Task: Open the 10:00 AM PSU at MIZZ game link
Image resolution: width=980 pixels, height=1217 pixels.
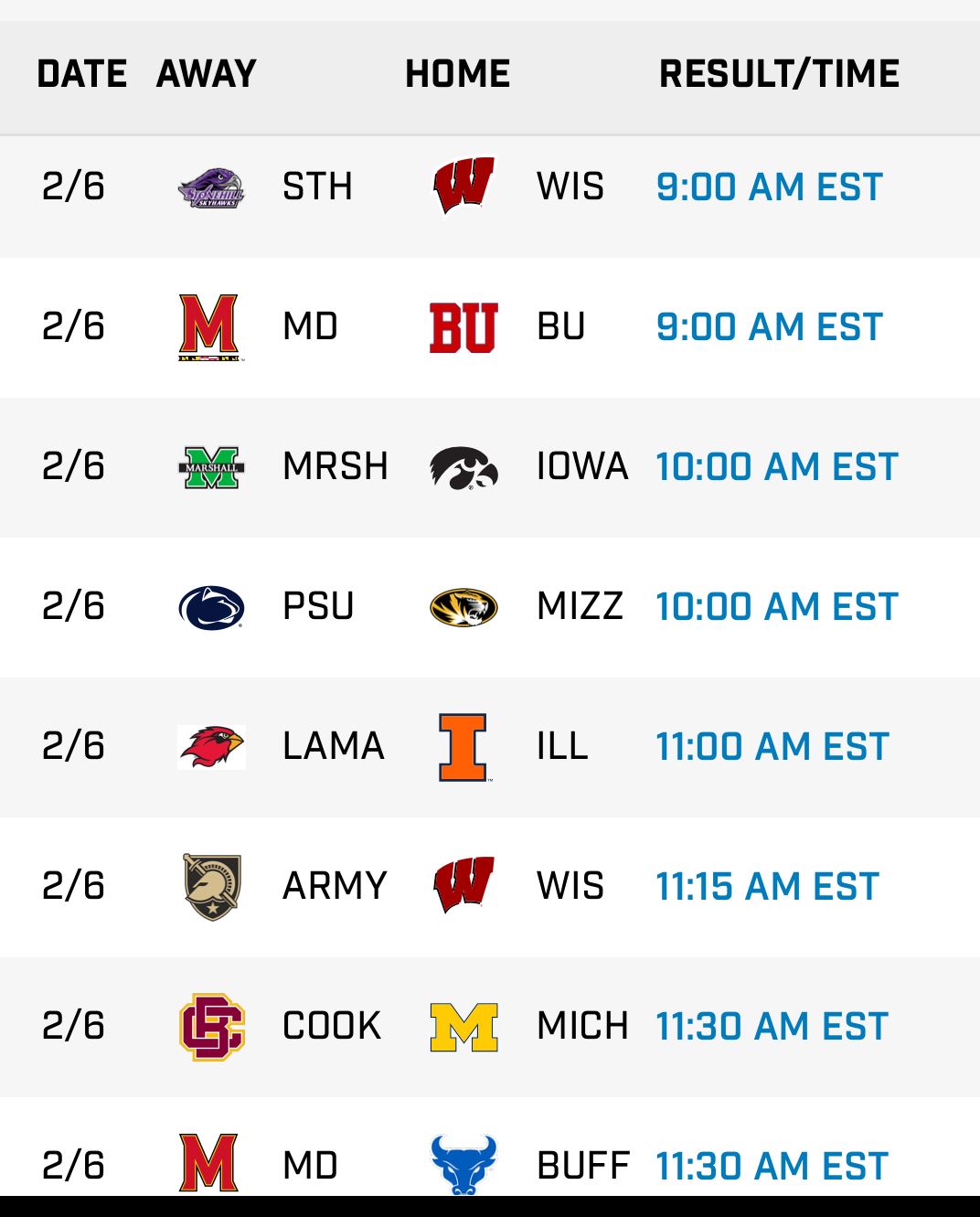Action: point(776,607)
